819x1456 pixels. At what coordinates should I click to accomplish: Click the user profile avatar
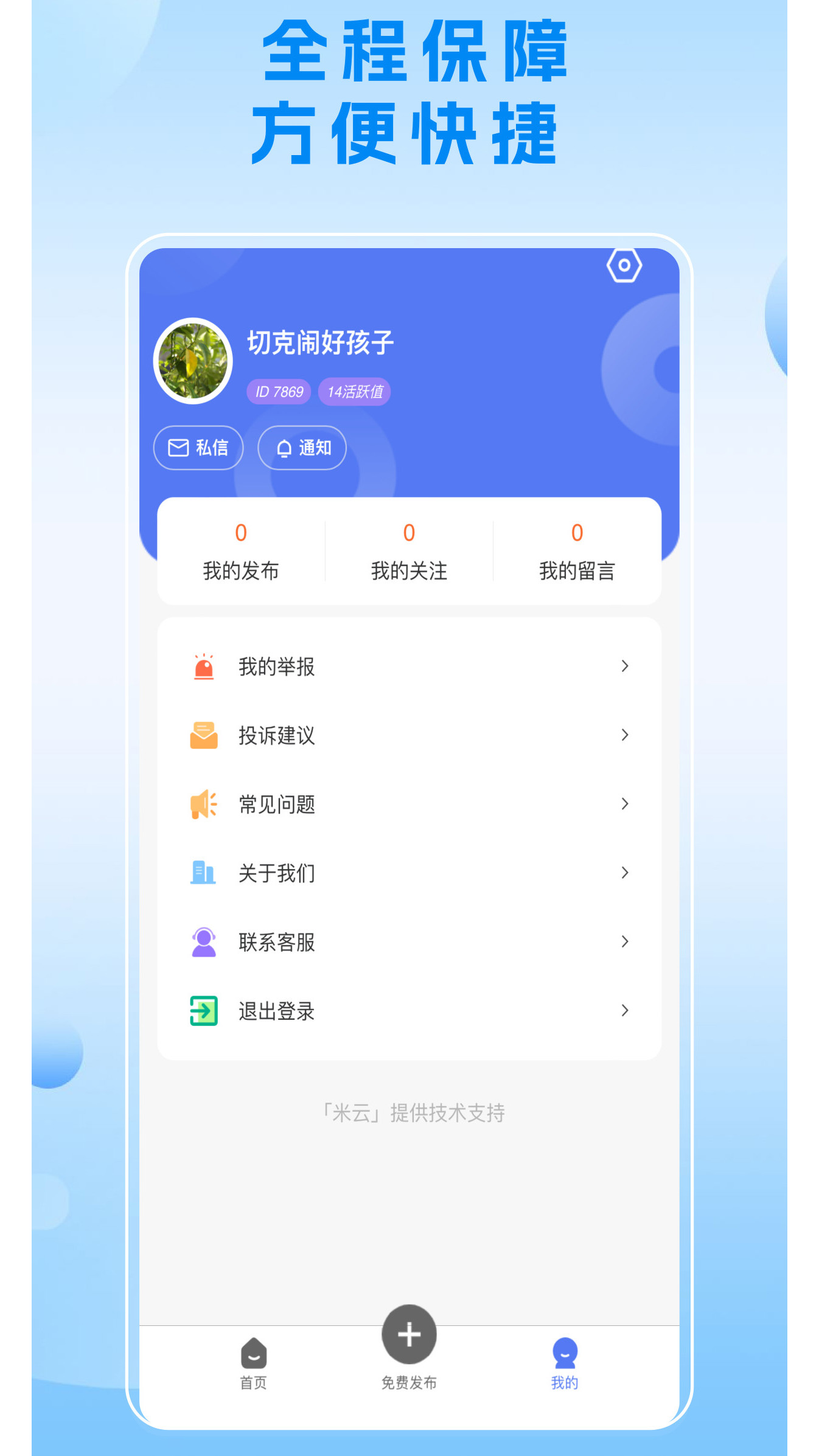193,361
